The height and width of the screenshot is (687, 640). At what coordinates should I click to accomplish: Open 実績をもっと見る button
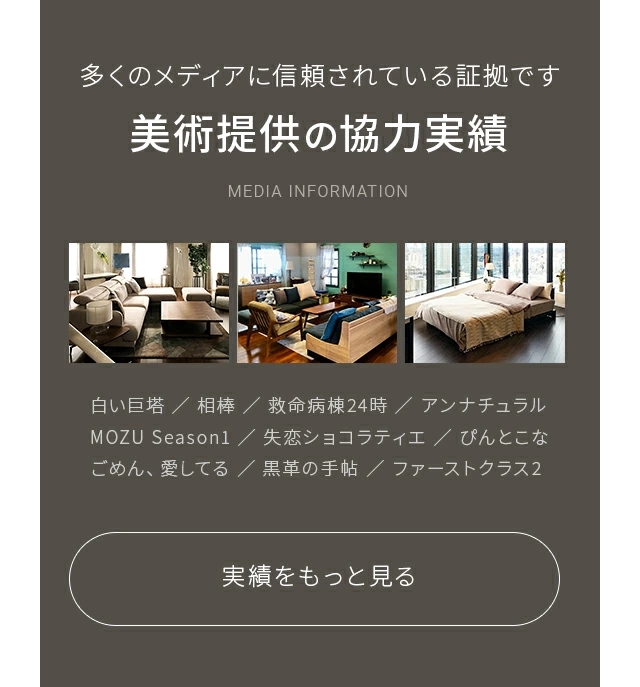coord(314,578)
